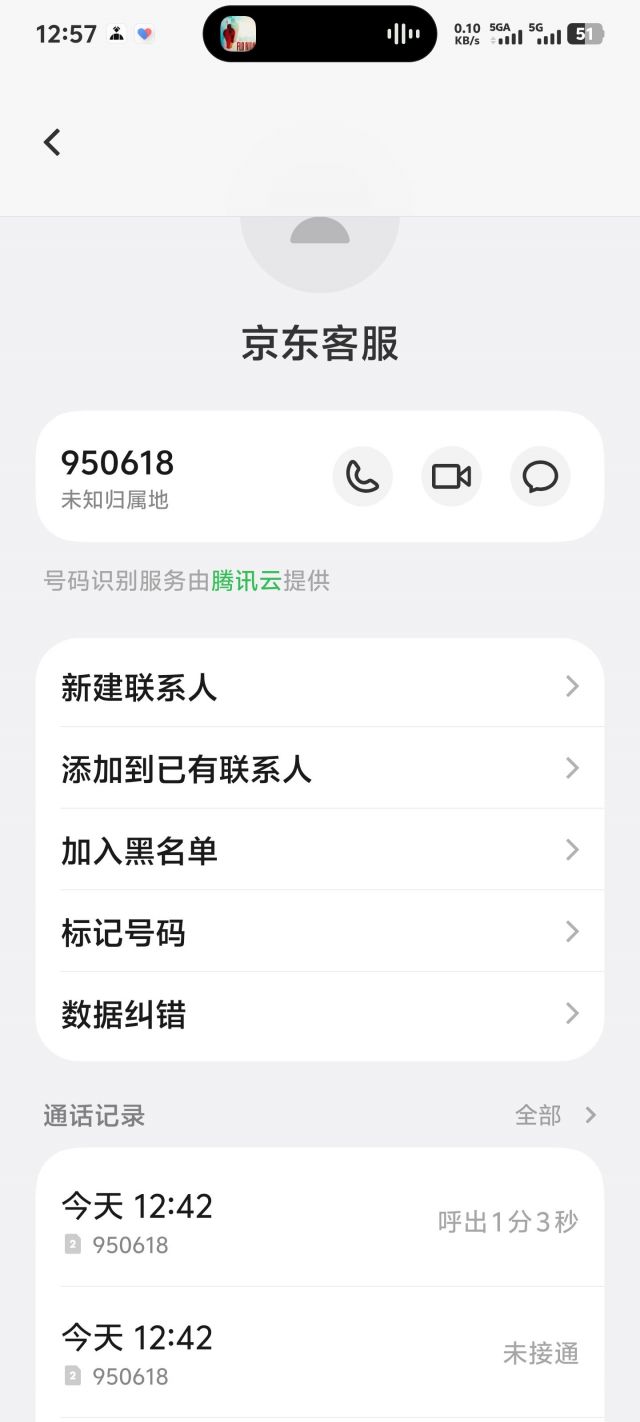Go back using the top-left arrow
This screenshot has height=1422, width=640.
tap(52, 143)
